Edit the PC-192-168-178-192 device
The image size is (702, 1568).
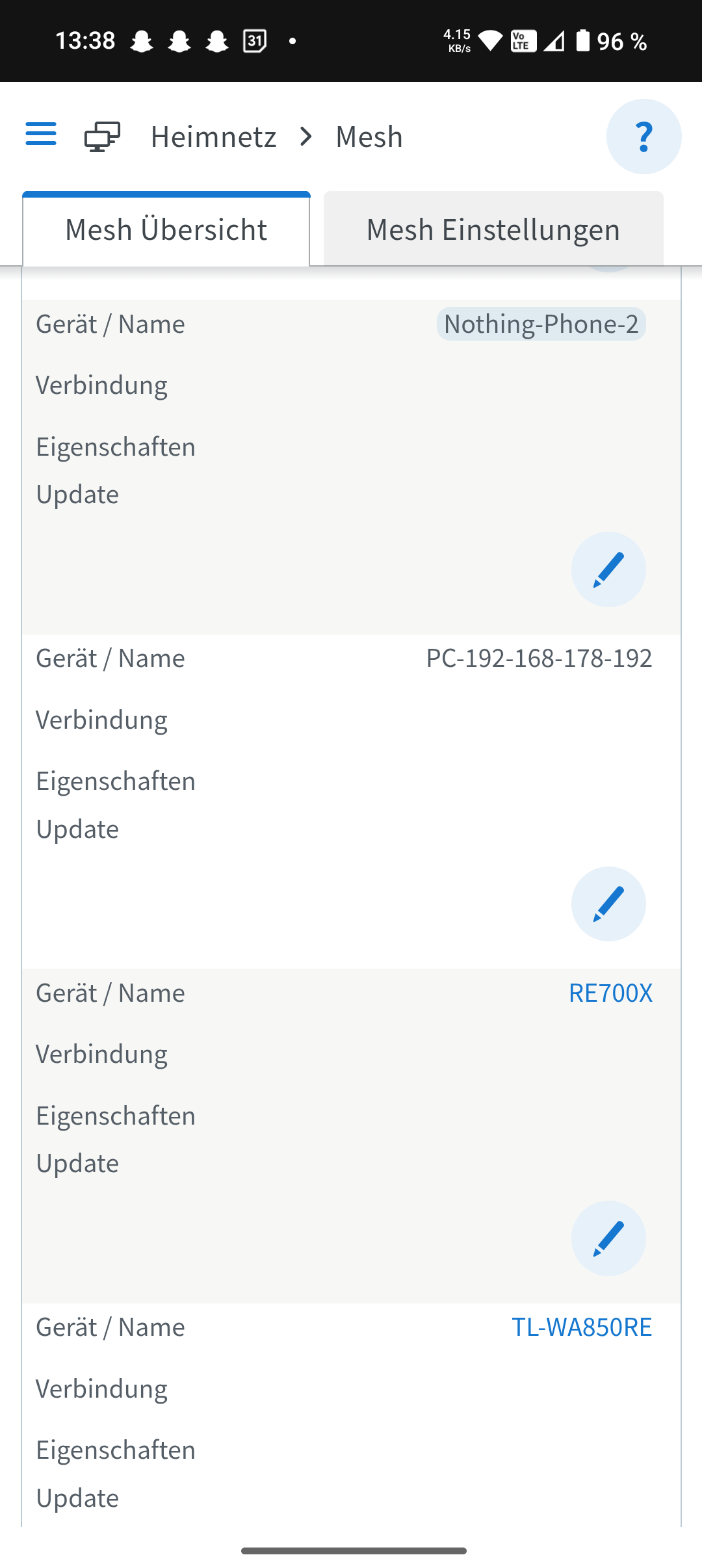point(608,904)
